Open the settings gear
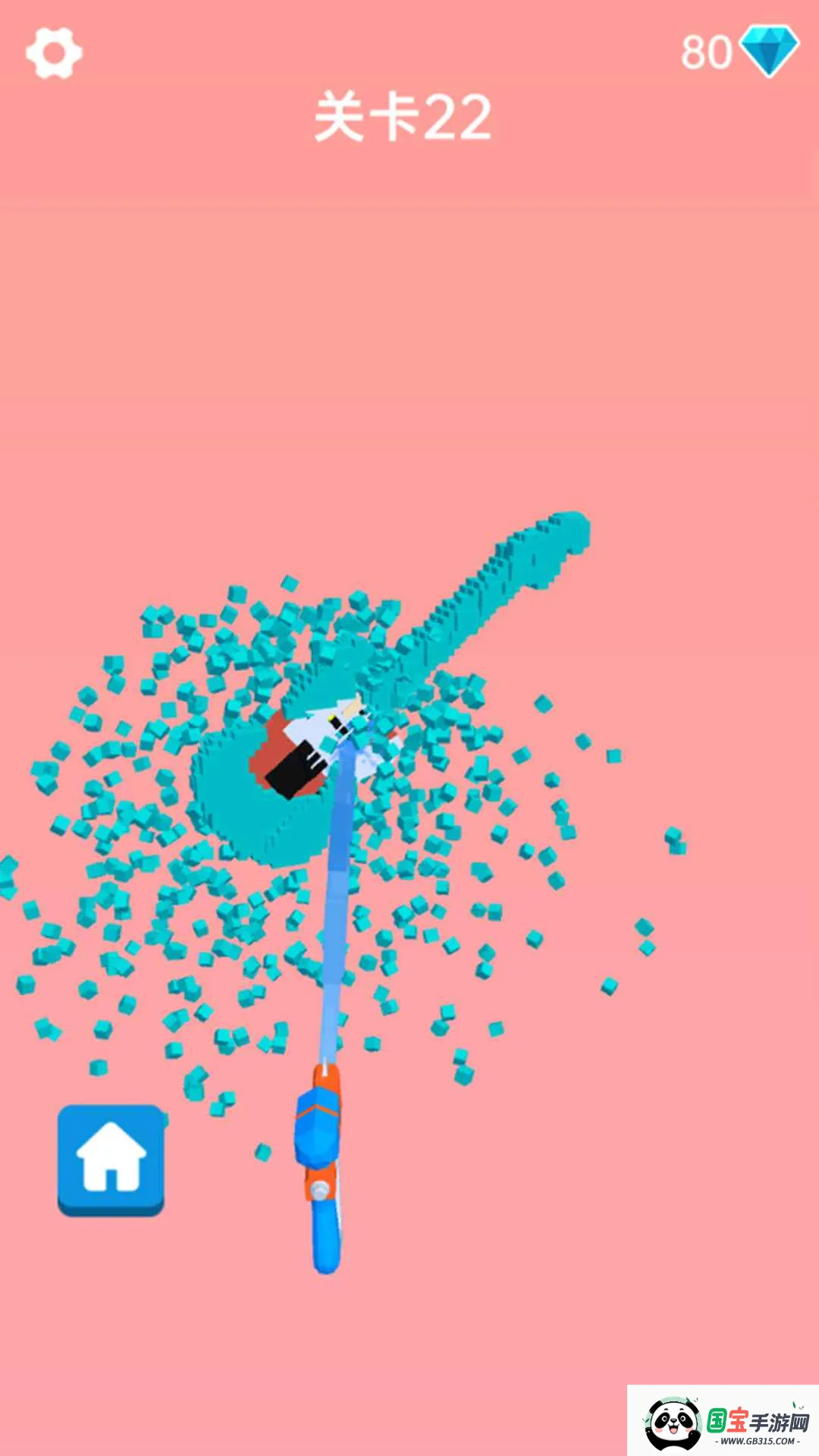819x1456 pixels. [53, 52]
